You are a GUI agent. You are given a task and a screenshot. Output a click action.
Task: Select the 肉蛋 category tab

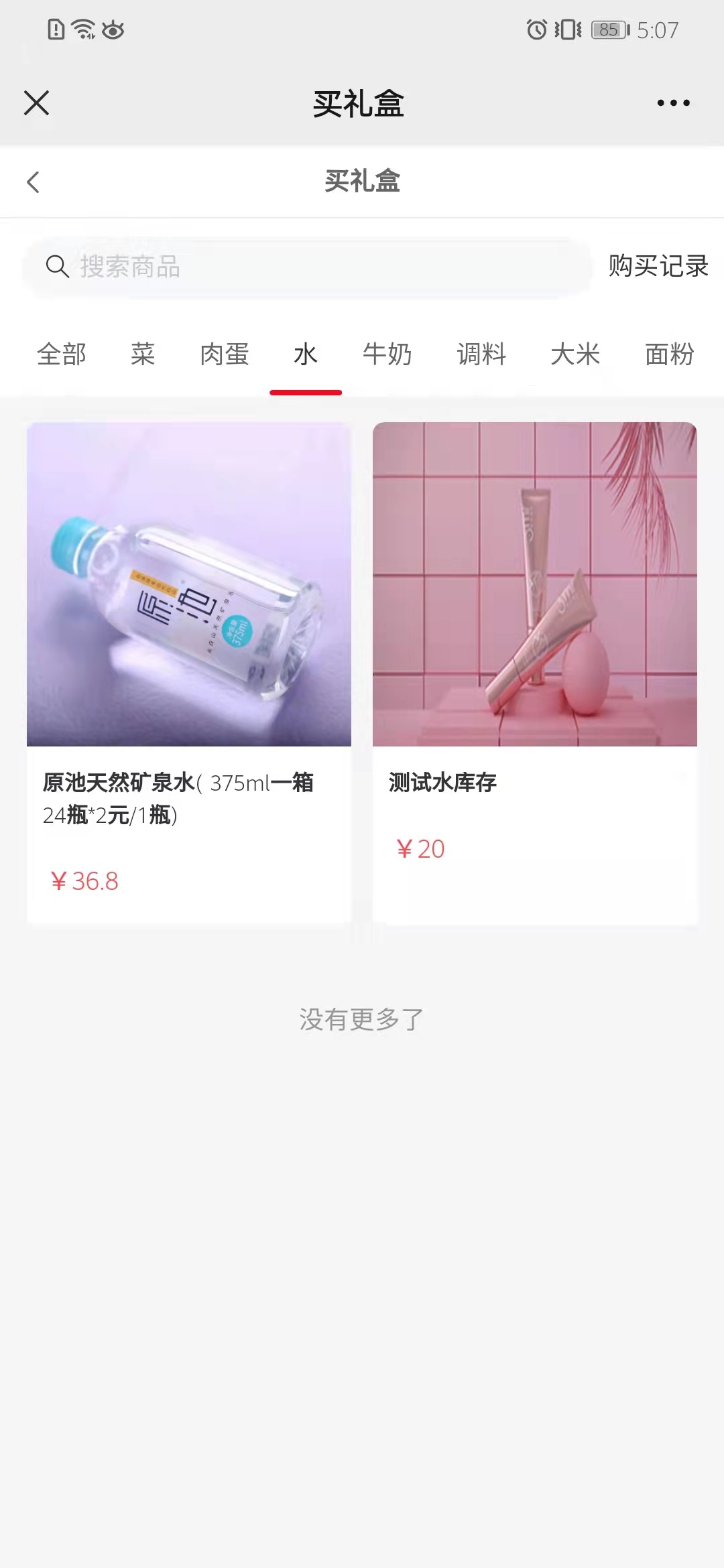pyautogui.click(x=225, y=354)
